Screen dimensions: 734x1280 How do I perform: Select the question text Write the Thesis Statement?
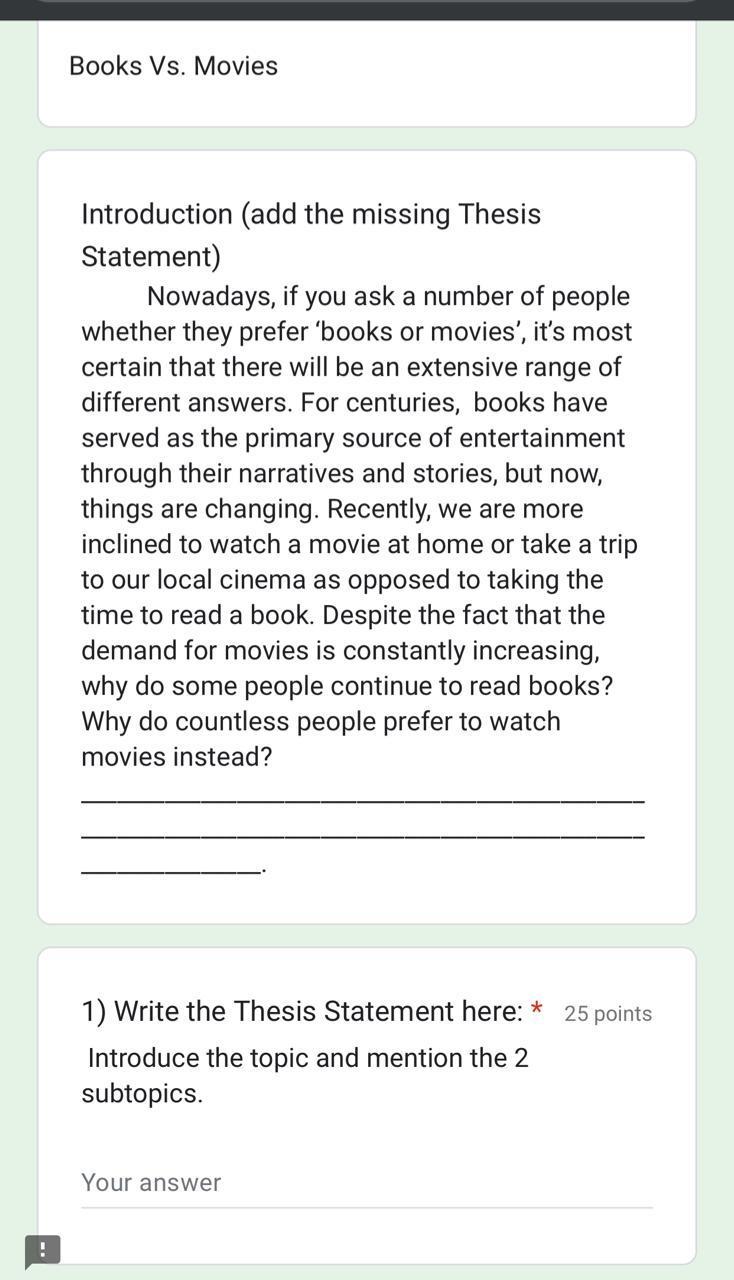300,1010
